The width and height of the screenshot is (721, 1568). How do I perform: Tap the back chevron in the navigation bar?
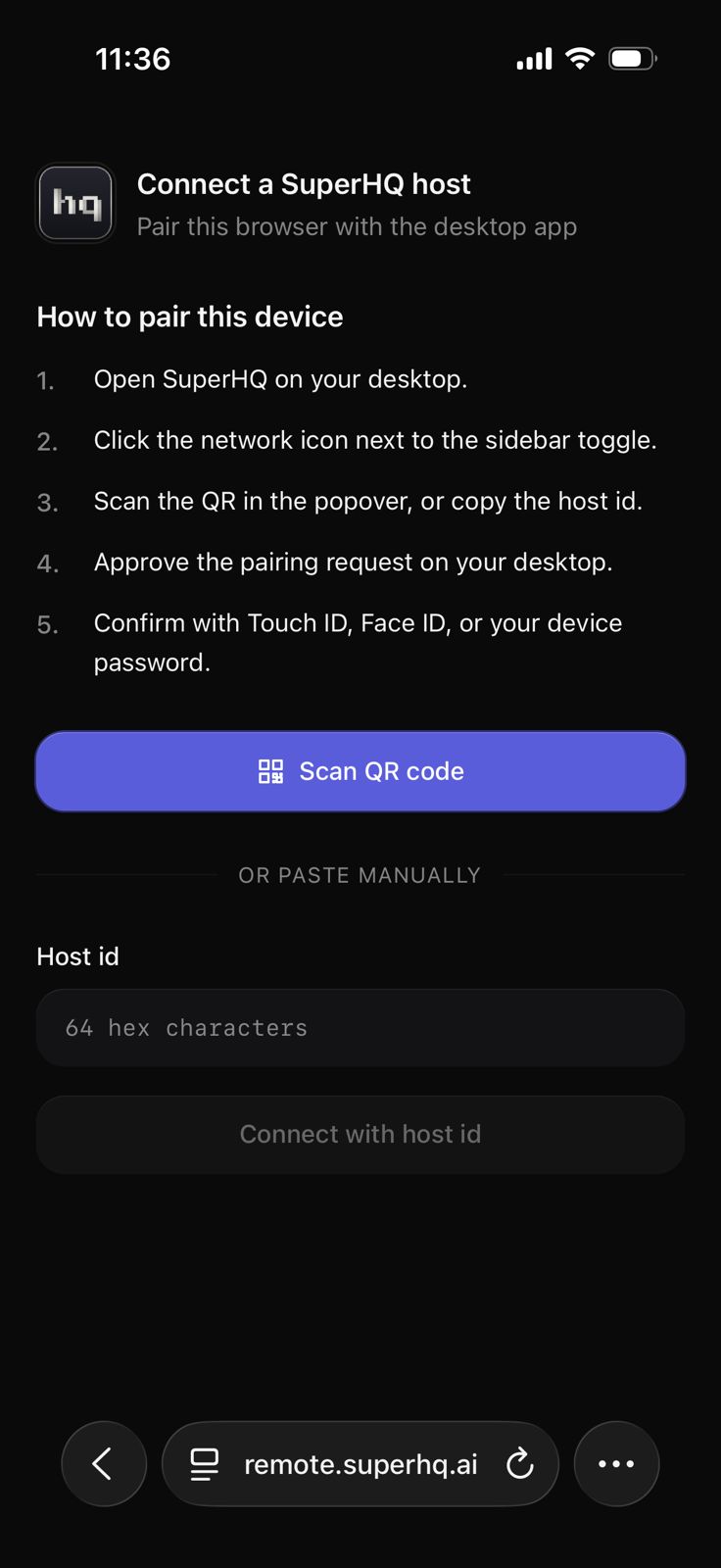(104, 1463)
